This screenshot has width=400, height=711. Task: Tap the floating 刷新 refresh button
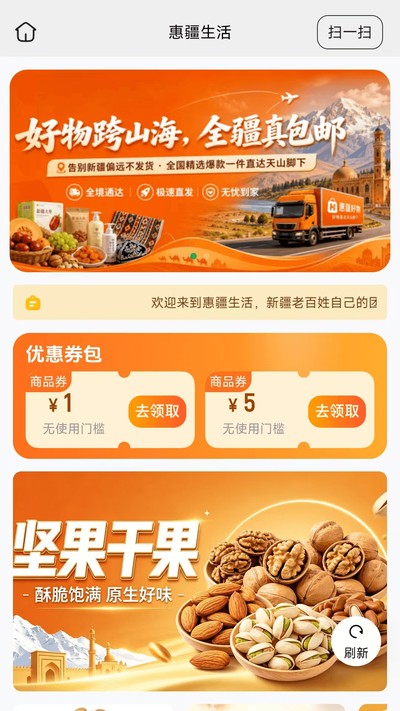(356, 641)
